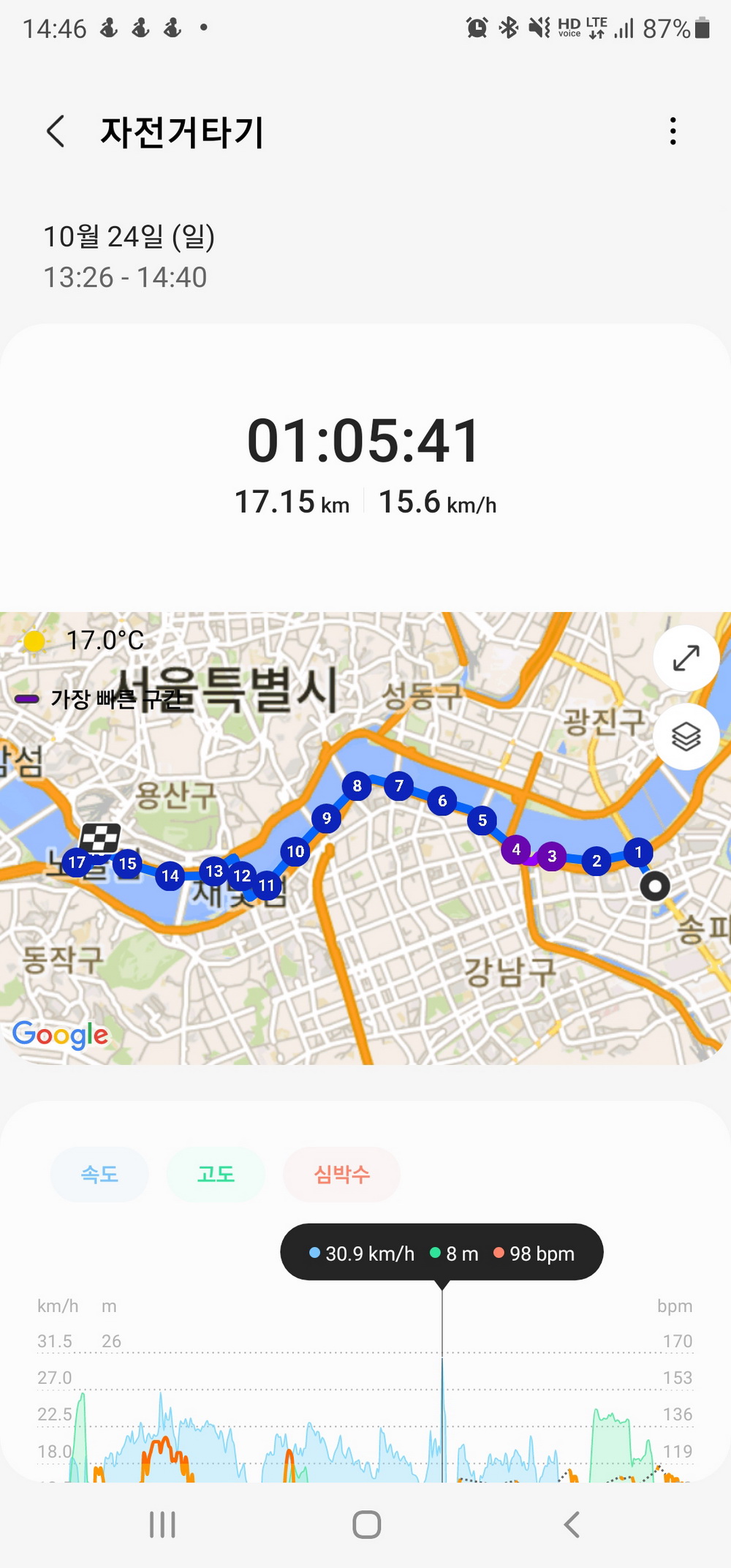Open the three-dot overflow menu
This screenshot has height=1568, width=731.
pos(673,132)
